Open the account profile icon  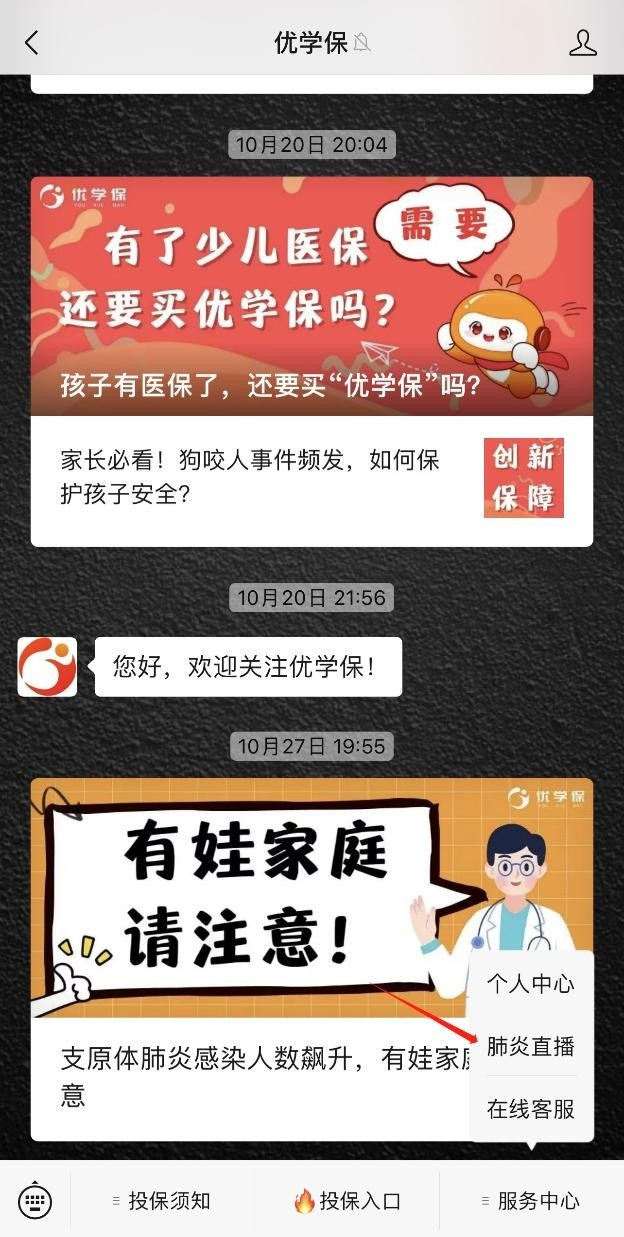(582, 42)
